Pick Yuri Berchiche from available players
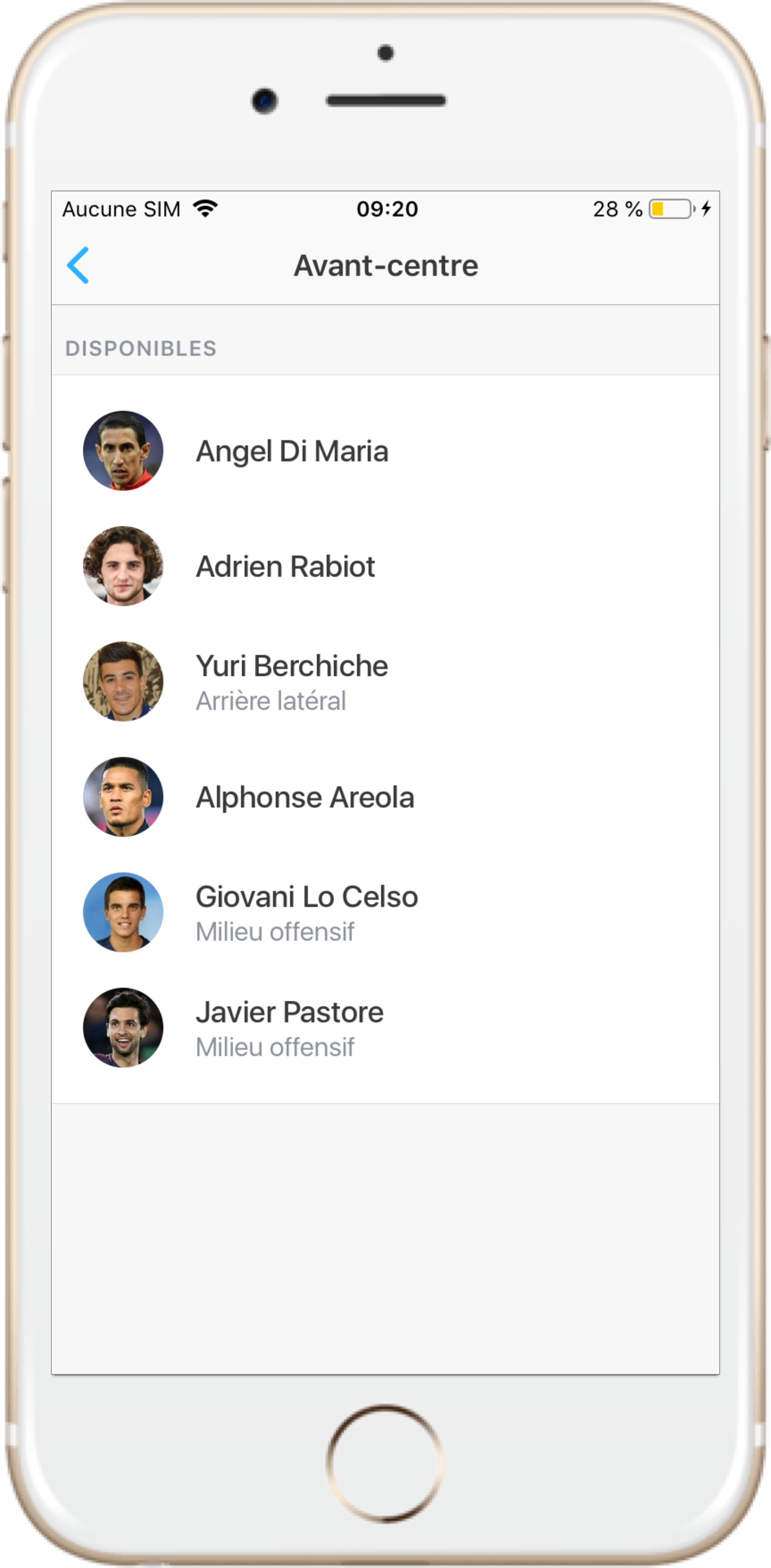The height and width of the screenshot is (1568, 771). [x=385, y=681]
